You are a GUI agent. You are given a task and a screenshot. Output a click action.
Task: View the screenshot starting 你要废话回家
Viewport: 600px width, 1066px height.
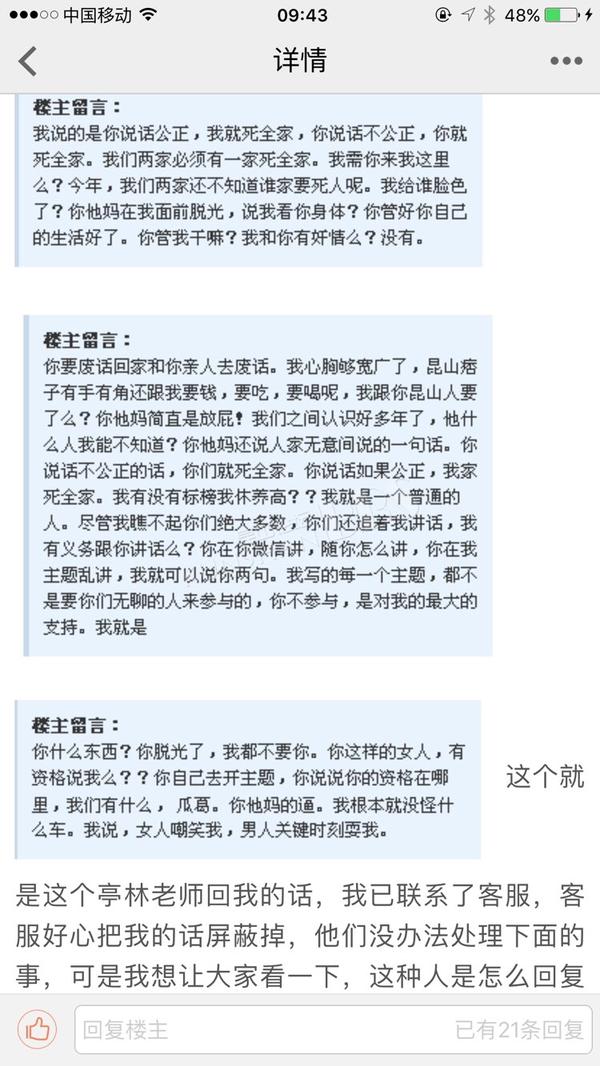(x=258, y=485)
